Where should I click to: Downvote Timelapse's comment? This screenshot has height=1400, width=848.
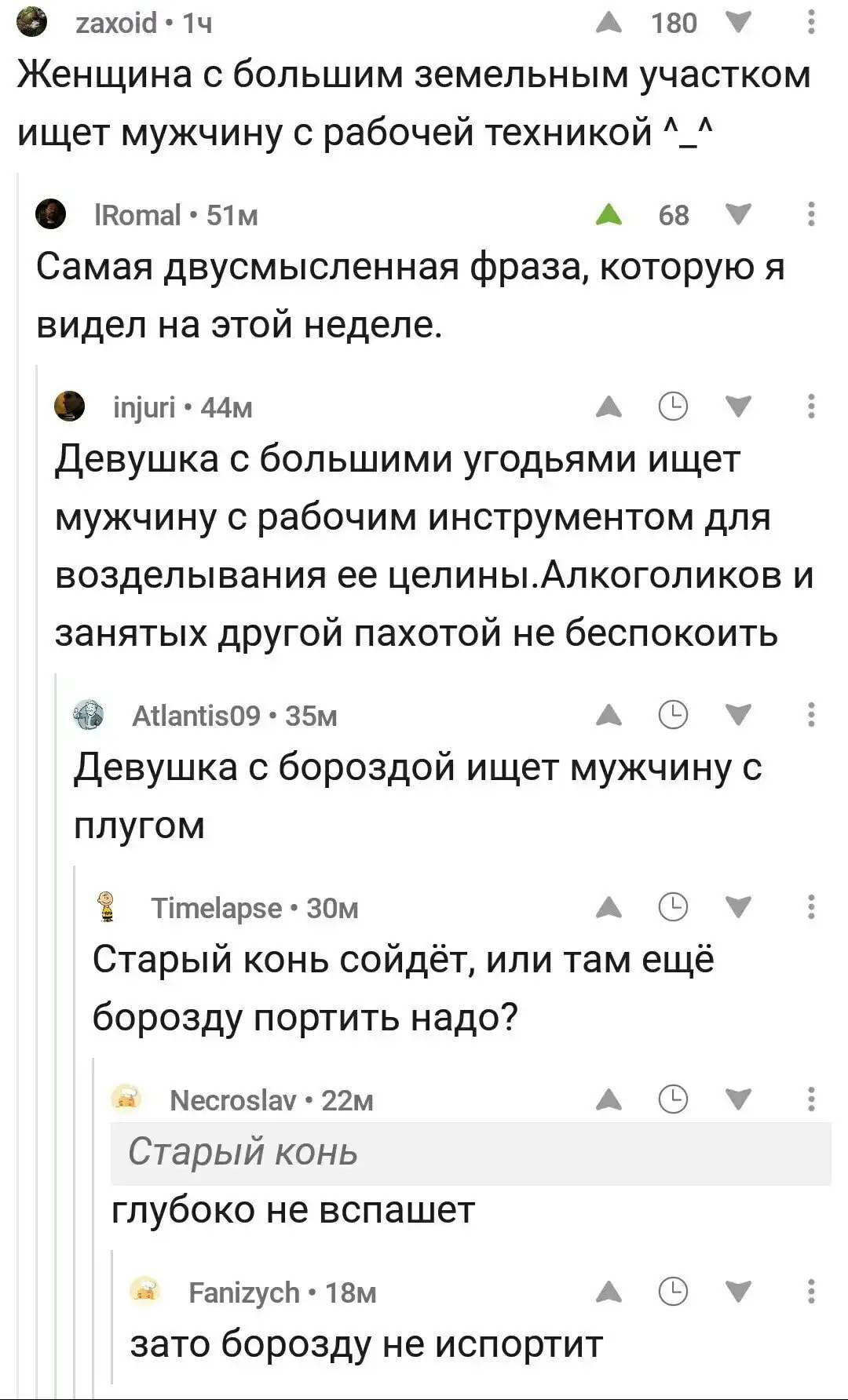click(738, 908)
